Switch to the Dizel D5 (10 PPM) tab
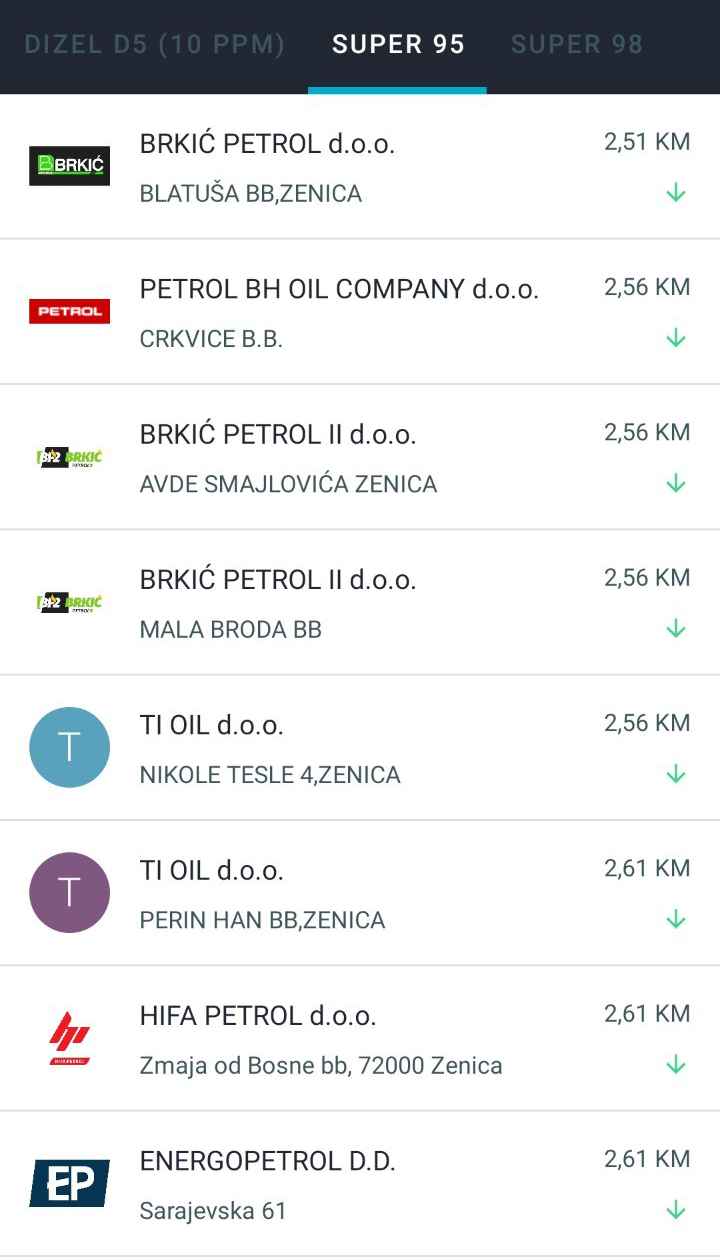 click(x=154, y=45)
